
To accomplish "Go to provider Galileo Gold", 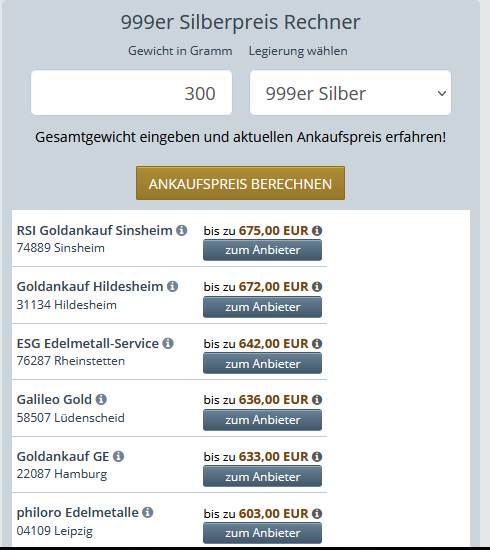I will (262, 420).
